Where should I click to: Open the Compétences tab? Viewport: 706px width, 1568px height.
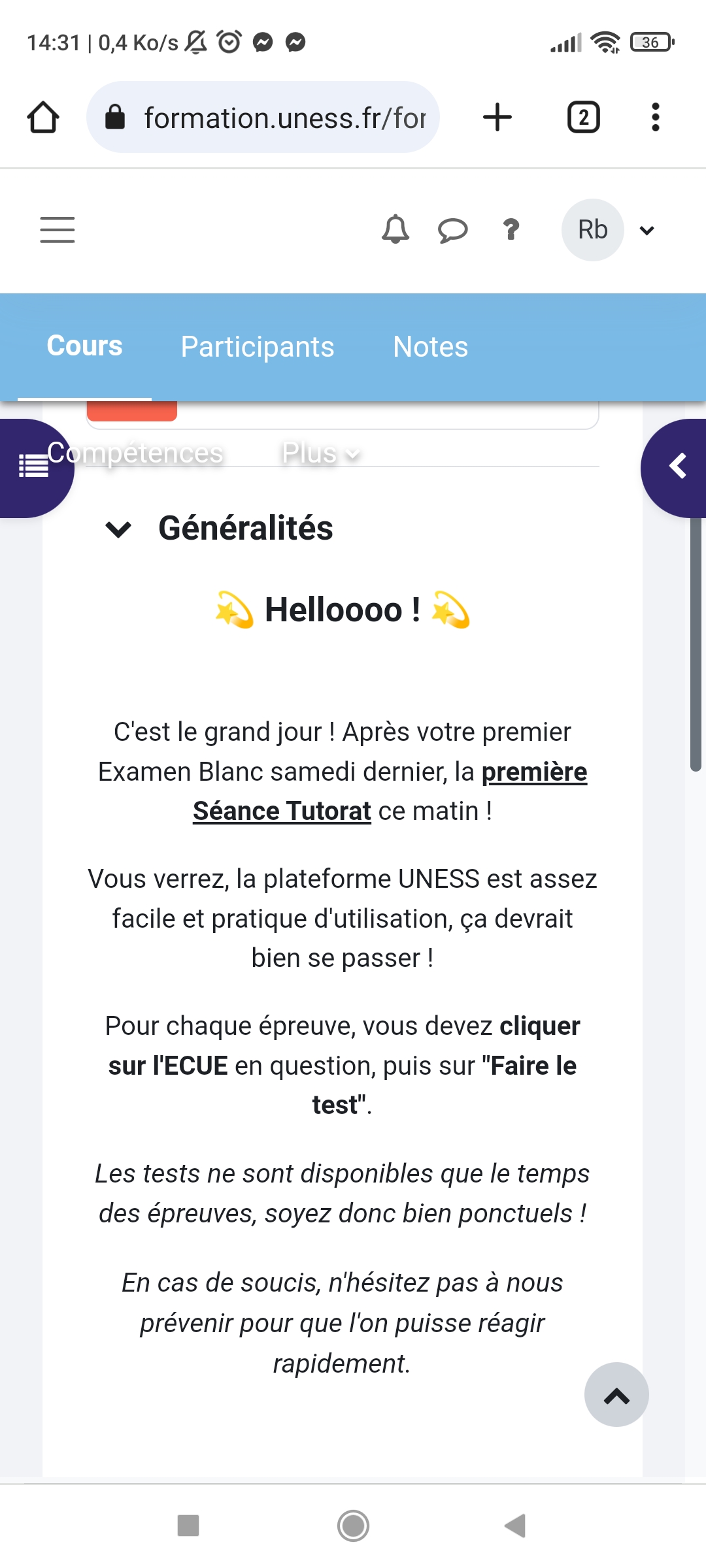[135, 453]
